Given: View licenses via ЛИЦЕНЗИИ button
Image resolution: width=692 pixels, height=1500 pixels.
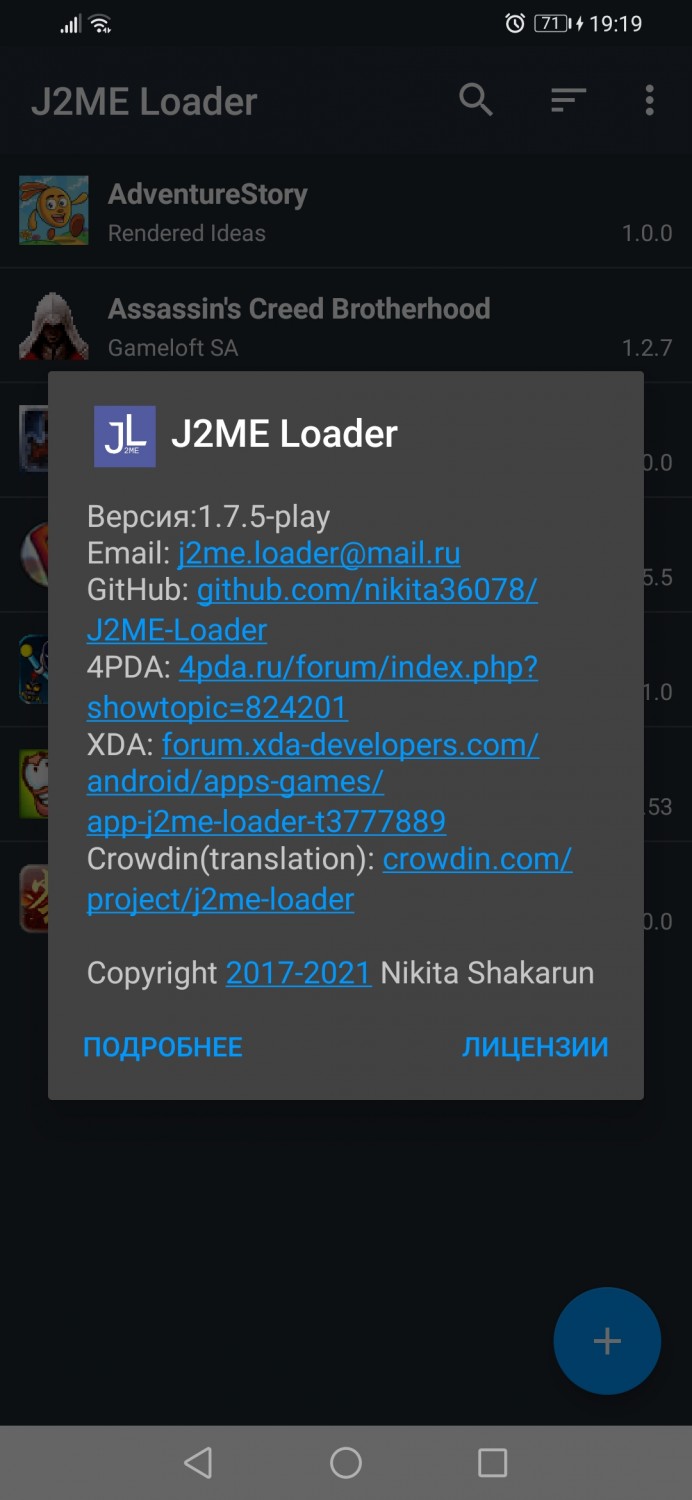Looking at the screenshot, I should (535, 1047).
